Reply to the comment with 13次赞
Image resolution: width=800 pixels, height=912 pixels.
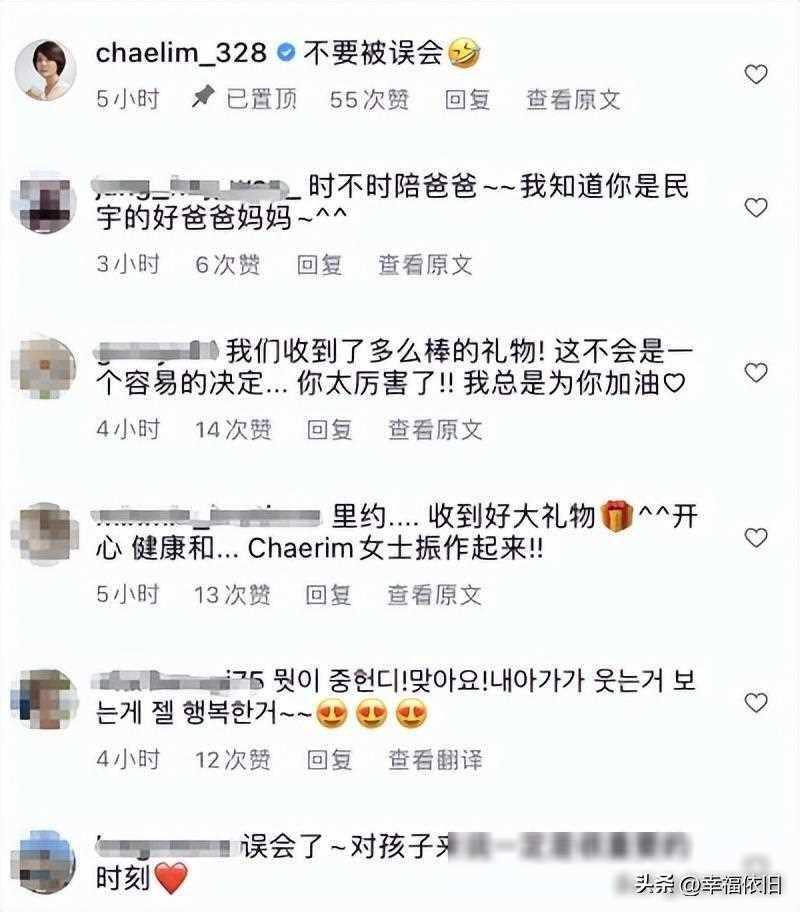329,595
